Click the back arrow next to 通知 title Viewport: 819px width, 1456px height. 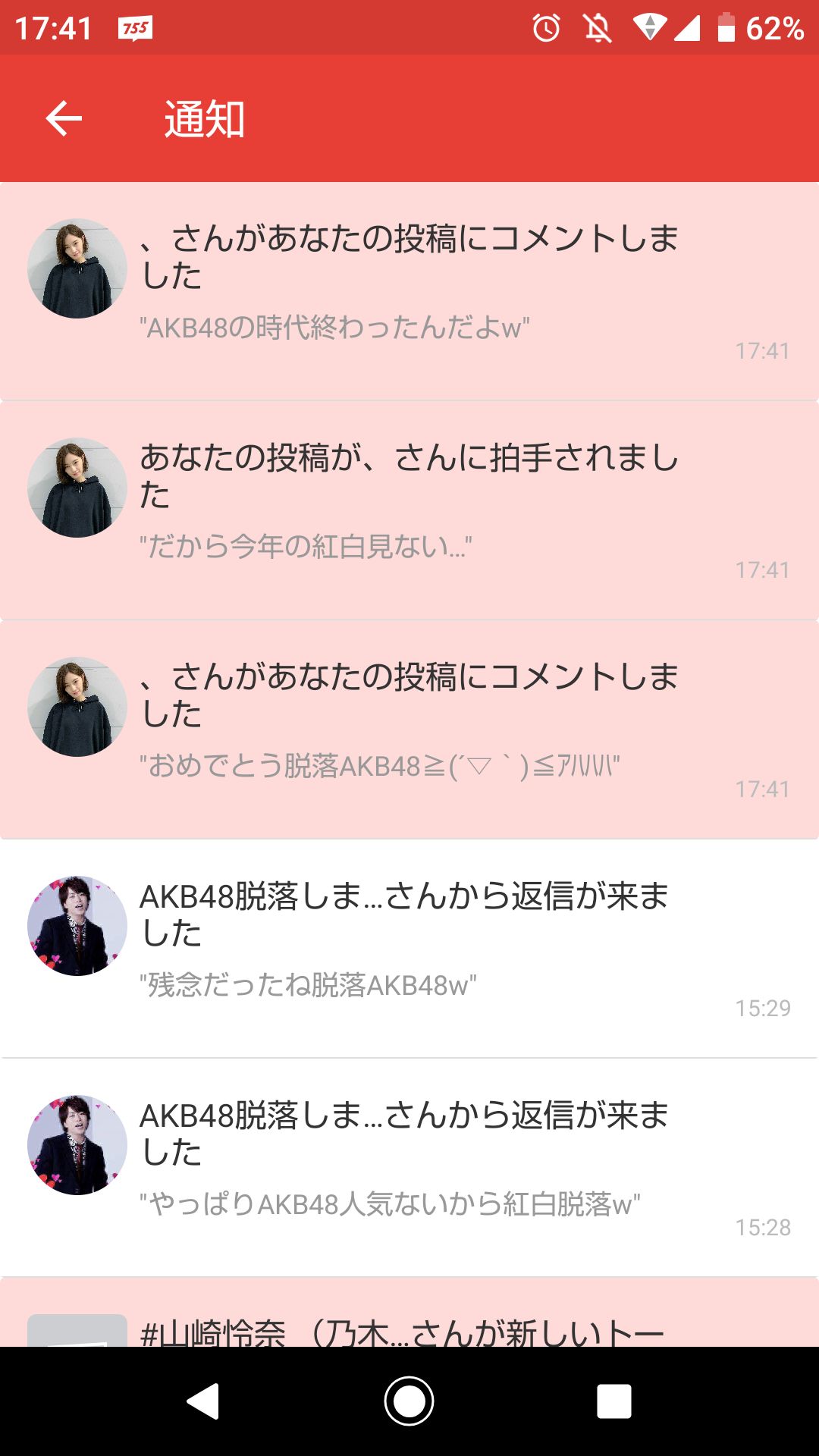pos(64,119)
